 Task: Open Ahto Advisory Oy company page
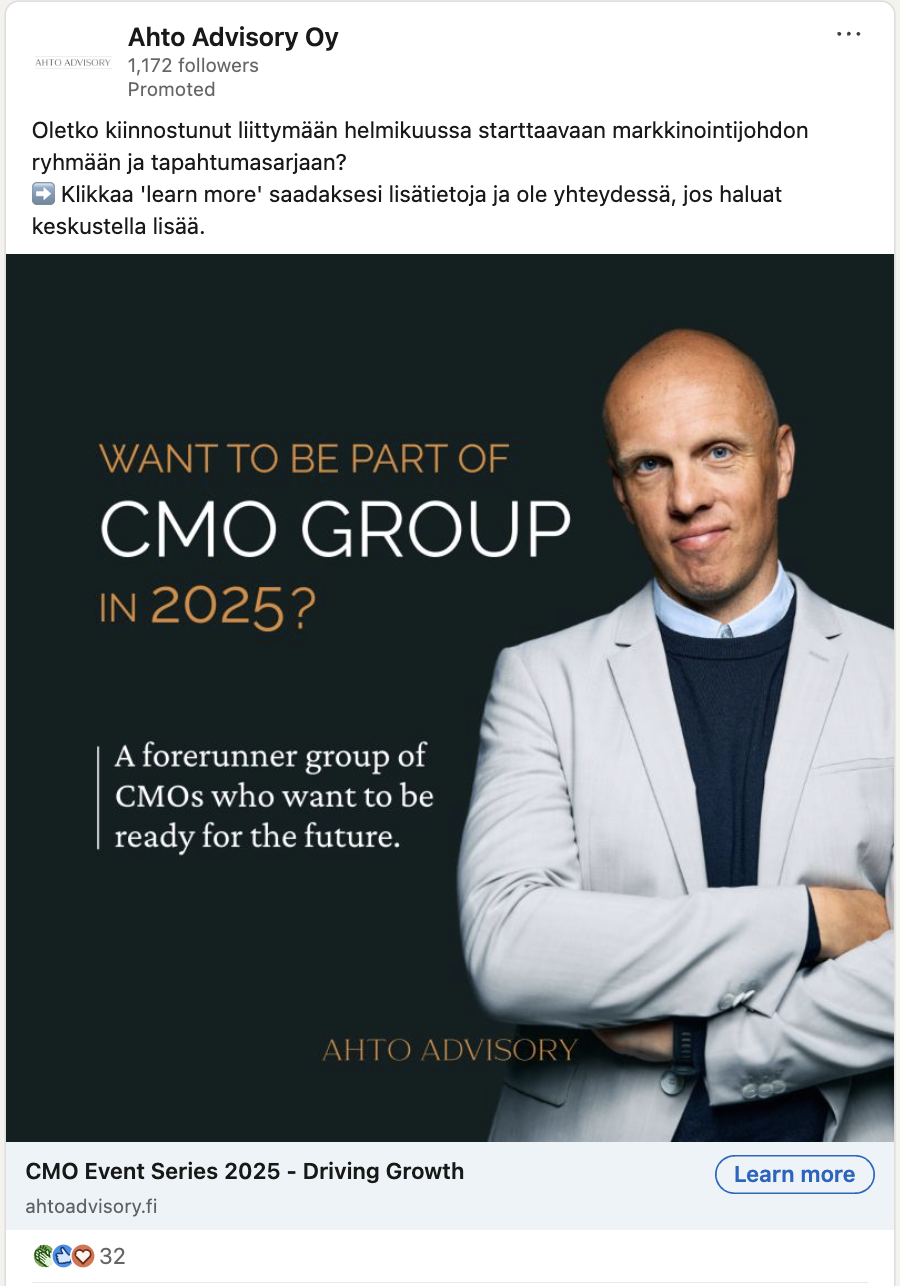(233, 38)
